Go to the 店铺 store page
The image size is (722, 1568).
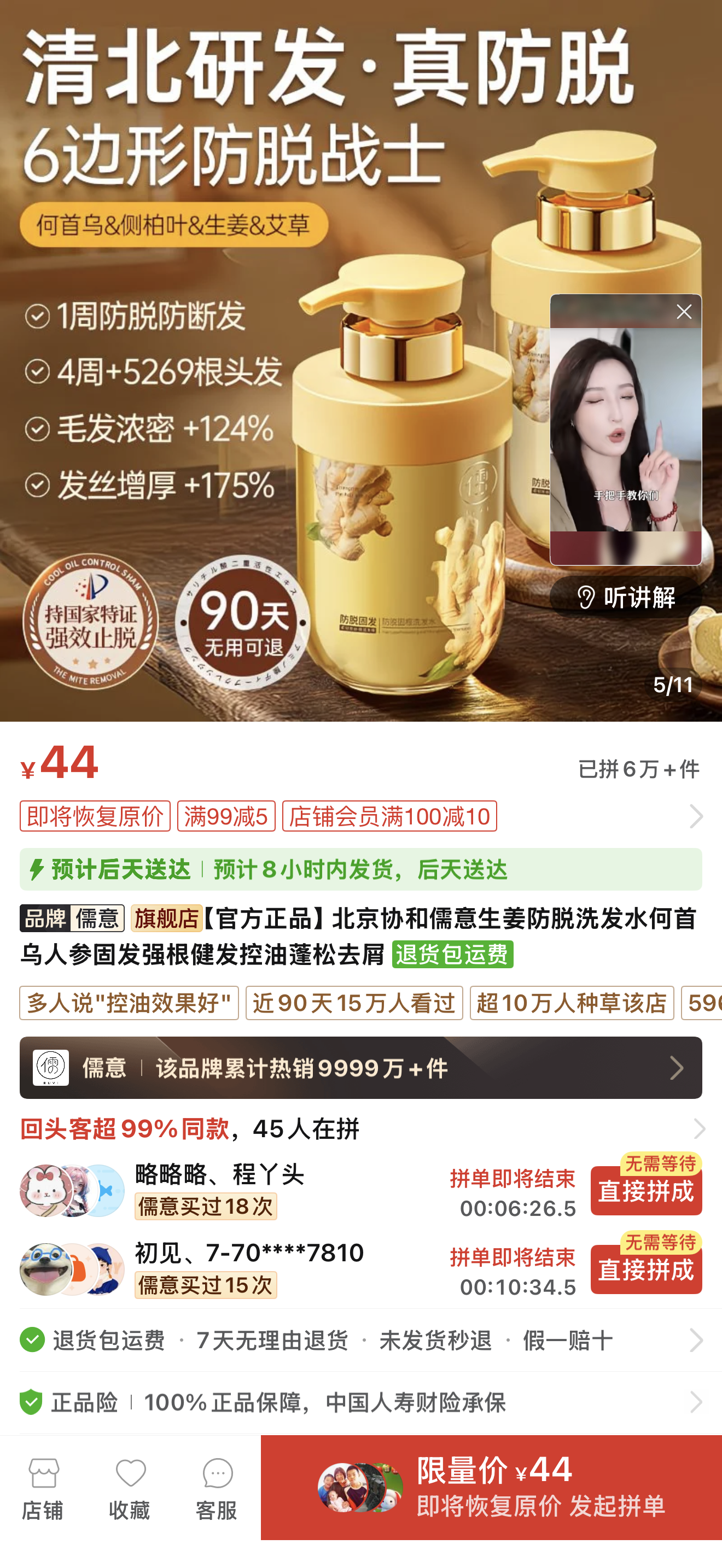click(43, 1488)
